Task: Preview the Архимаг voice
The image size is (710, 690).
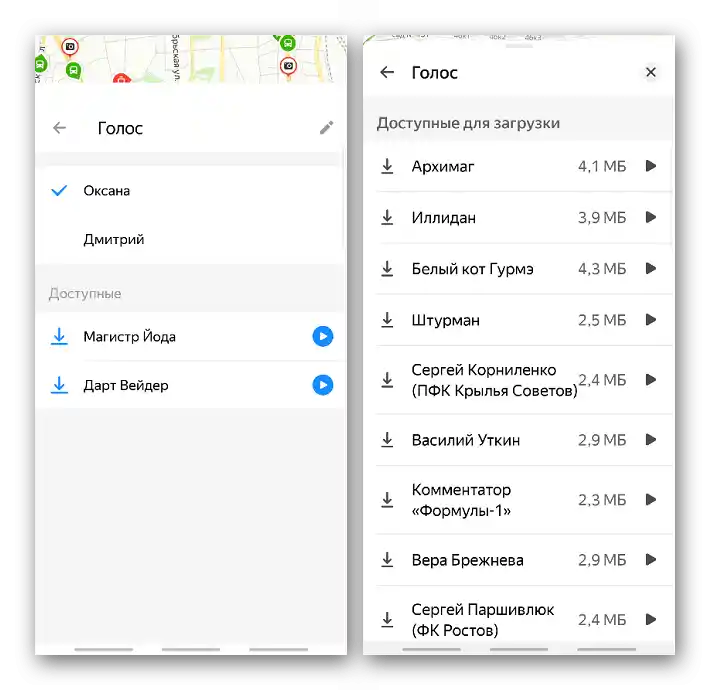Action: [x=651, y=166]
